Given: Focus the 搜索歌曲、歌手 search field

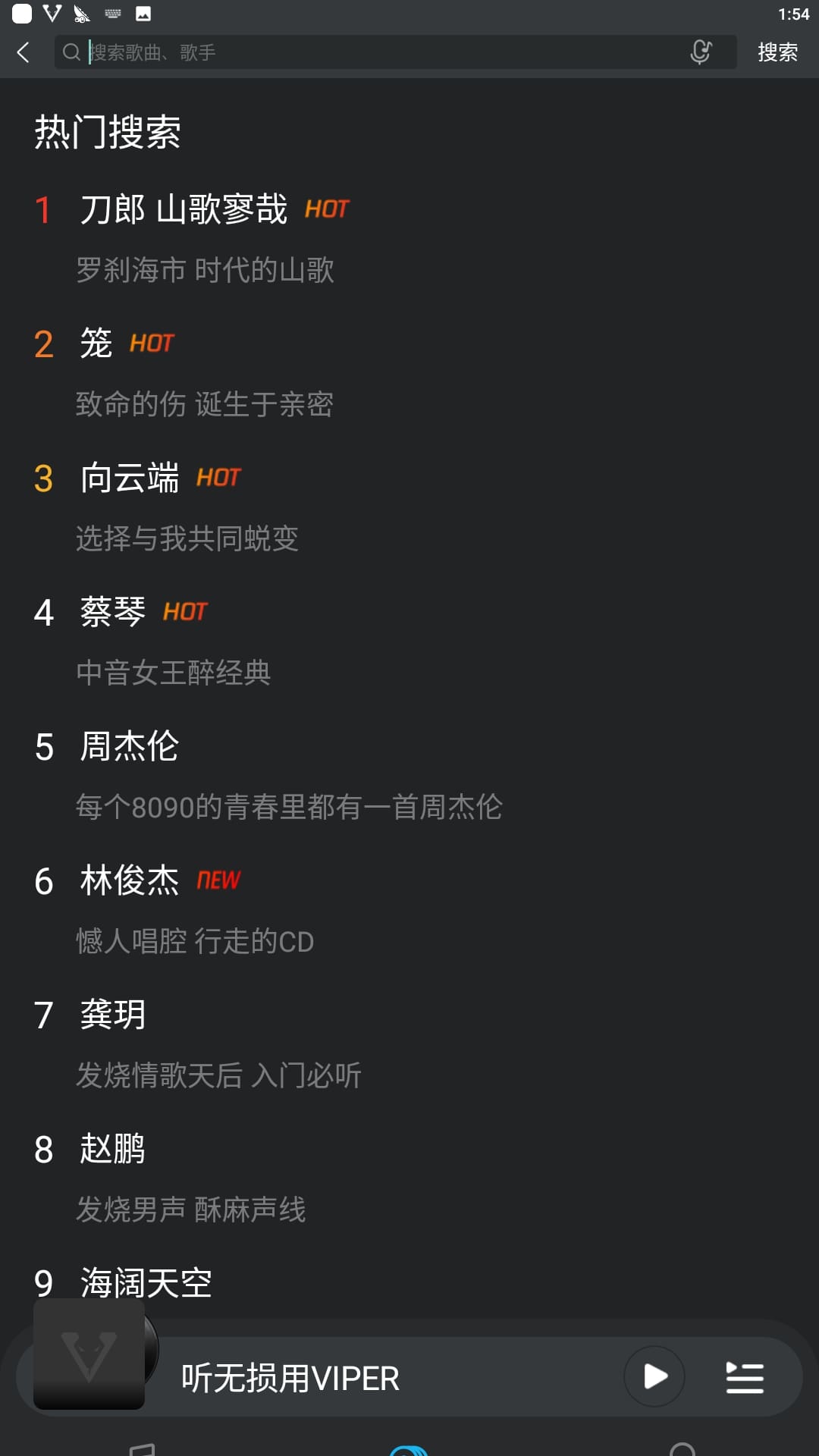Looking at the screenshot, I should pyautogui.click(x=379, y=52).
